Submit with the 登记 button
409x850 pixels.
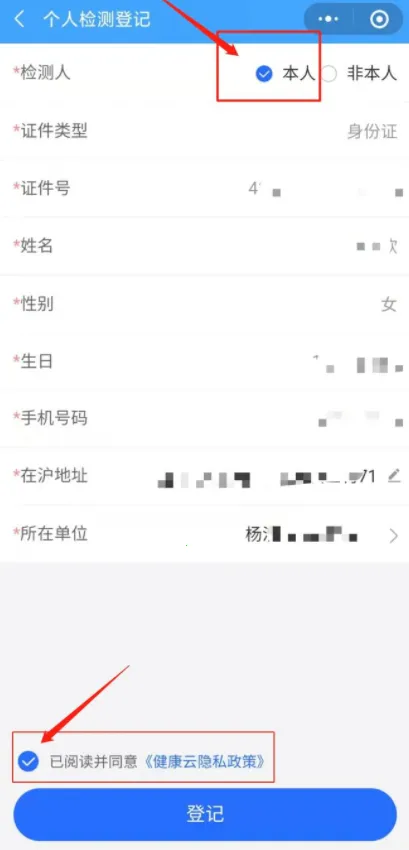204,814
